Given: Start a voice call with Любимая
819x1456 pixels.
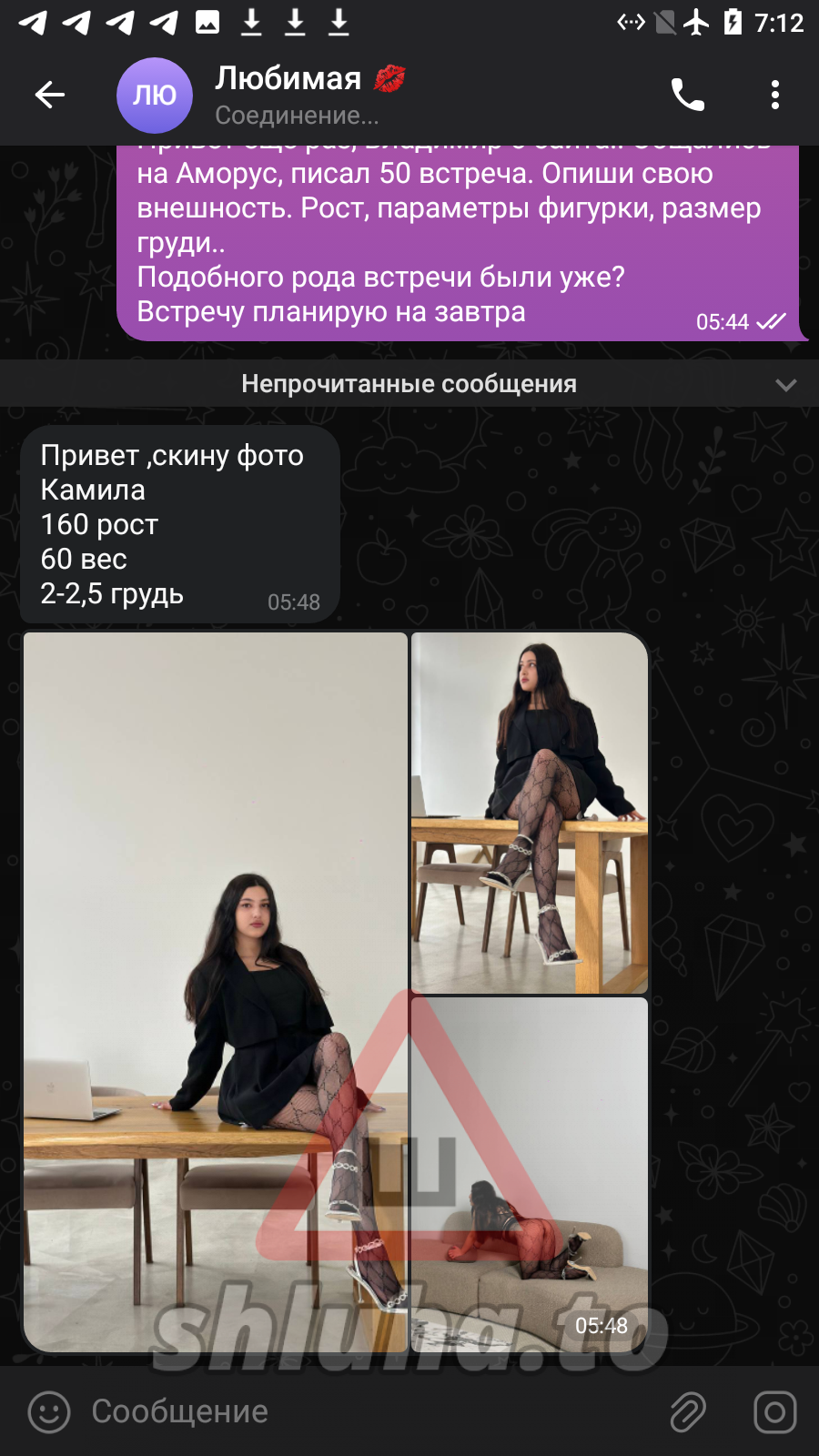Looking at the screenshot, I should coord(688,95).
